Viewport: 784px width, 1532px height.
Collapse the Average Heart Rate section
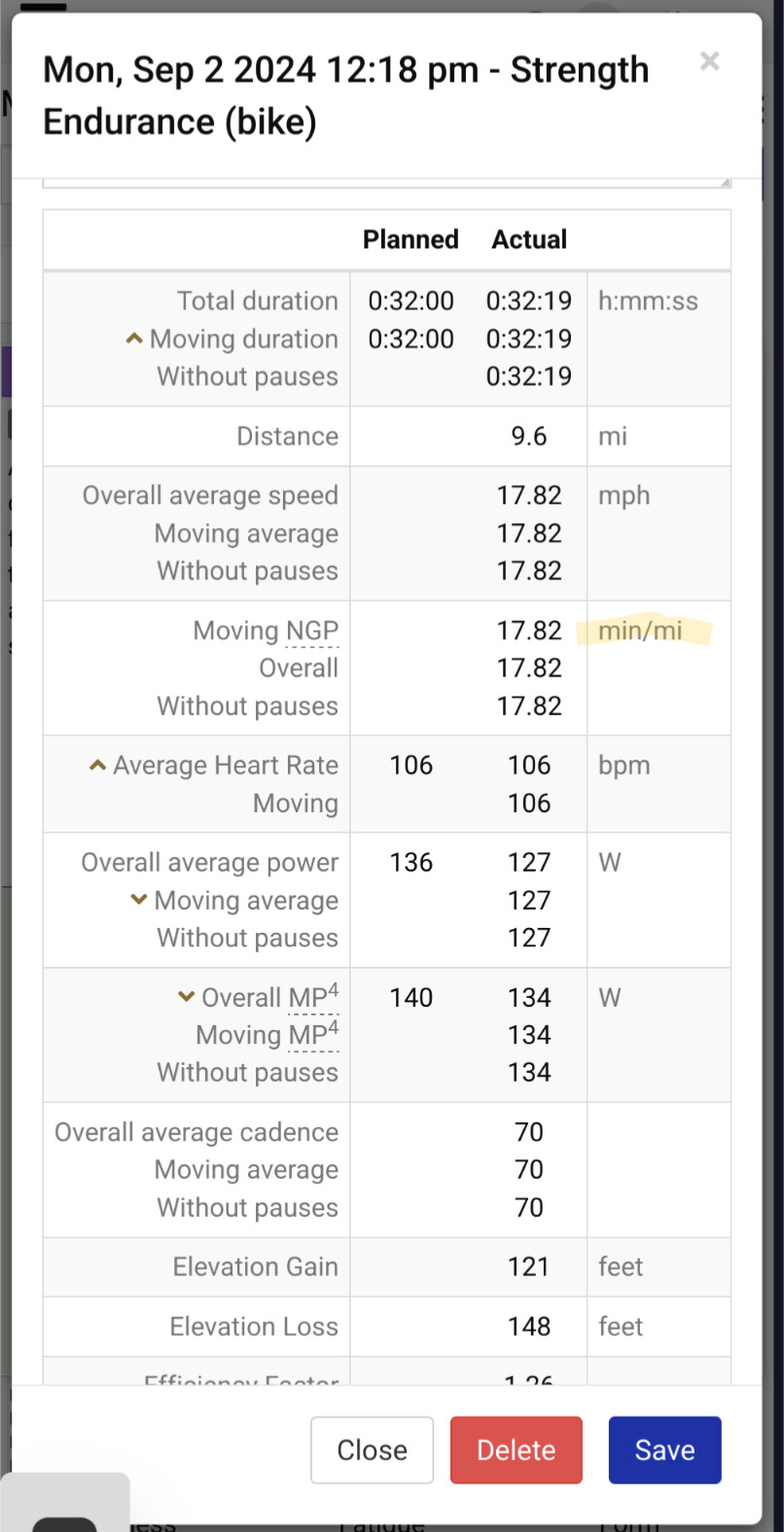pyautogui.click(x=97, y=766)
